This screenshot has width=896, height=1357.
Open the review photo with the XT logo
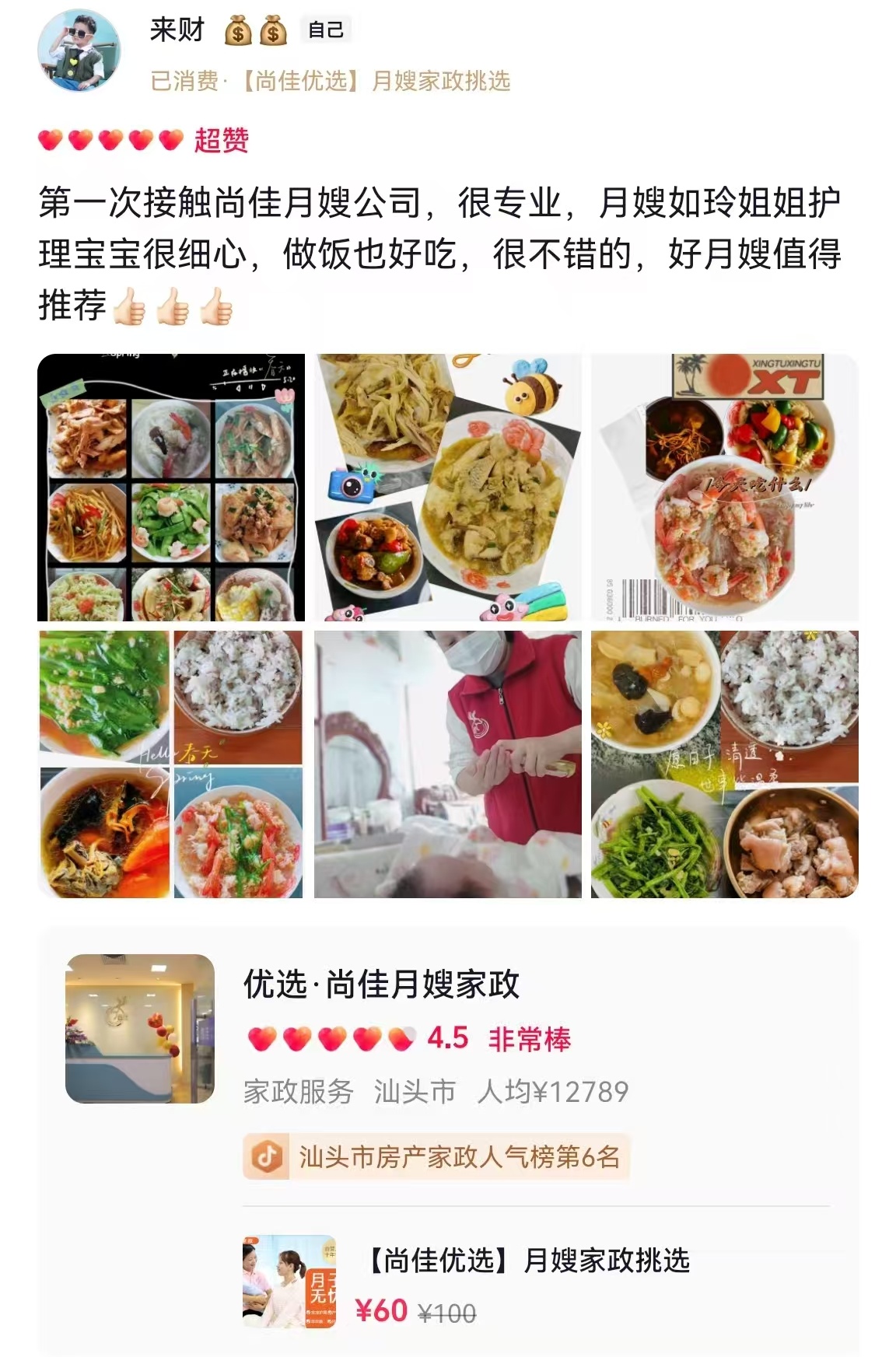[x=724, y=488]
